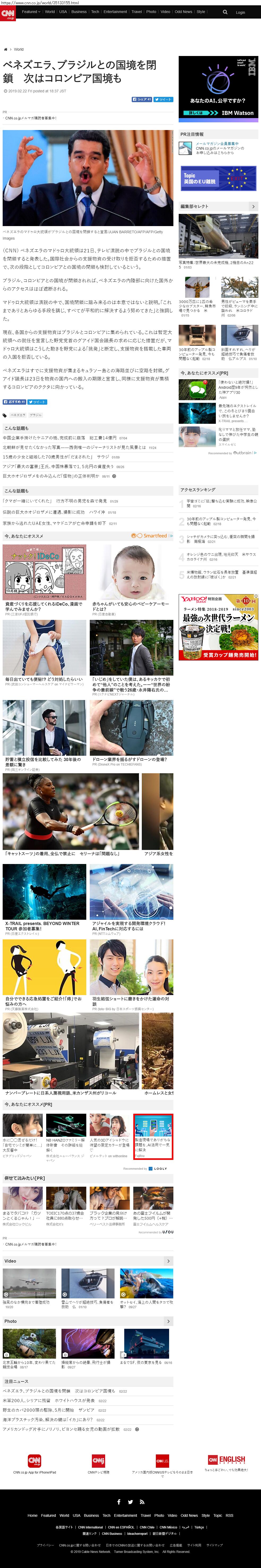Tap the RSS feed icon in the footer
The image size is (261, 1568).
click(142, 1502)
